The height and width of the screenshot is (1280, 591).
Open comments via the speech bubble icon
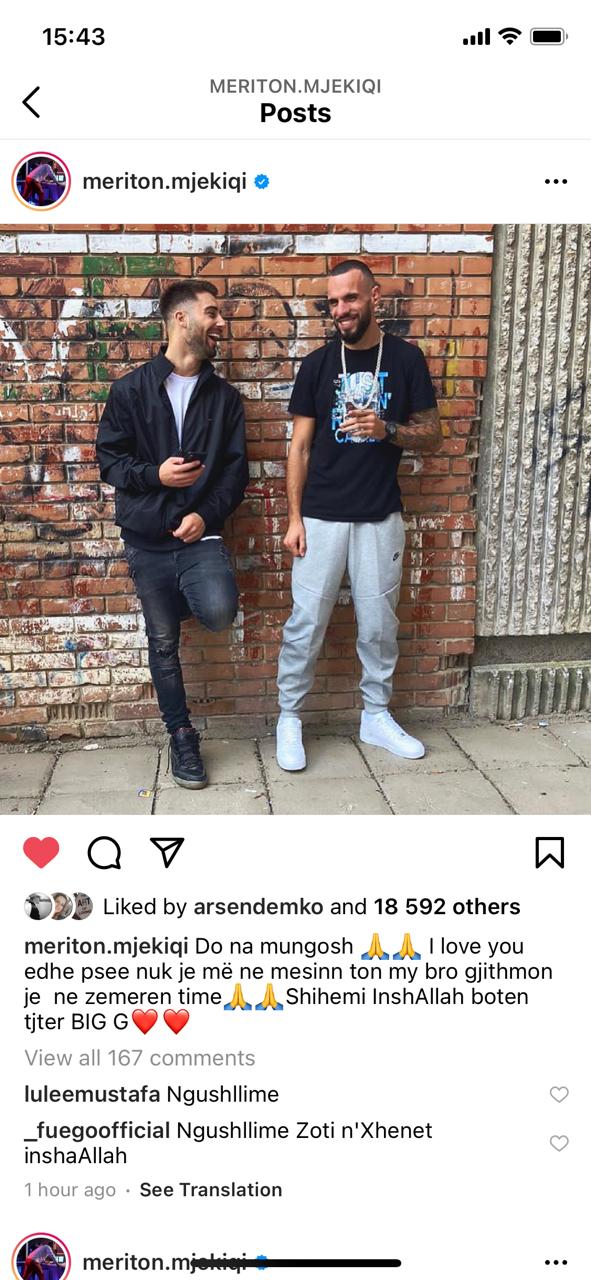click(x=104, y=852)
